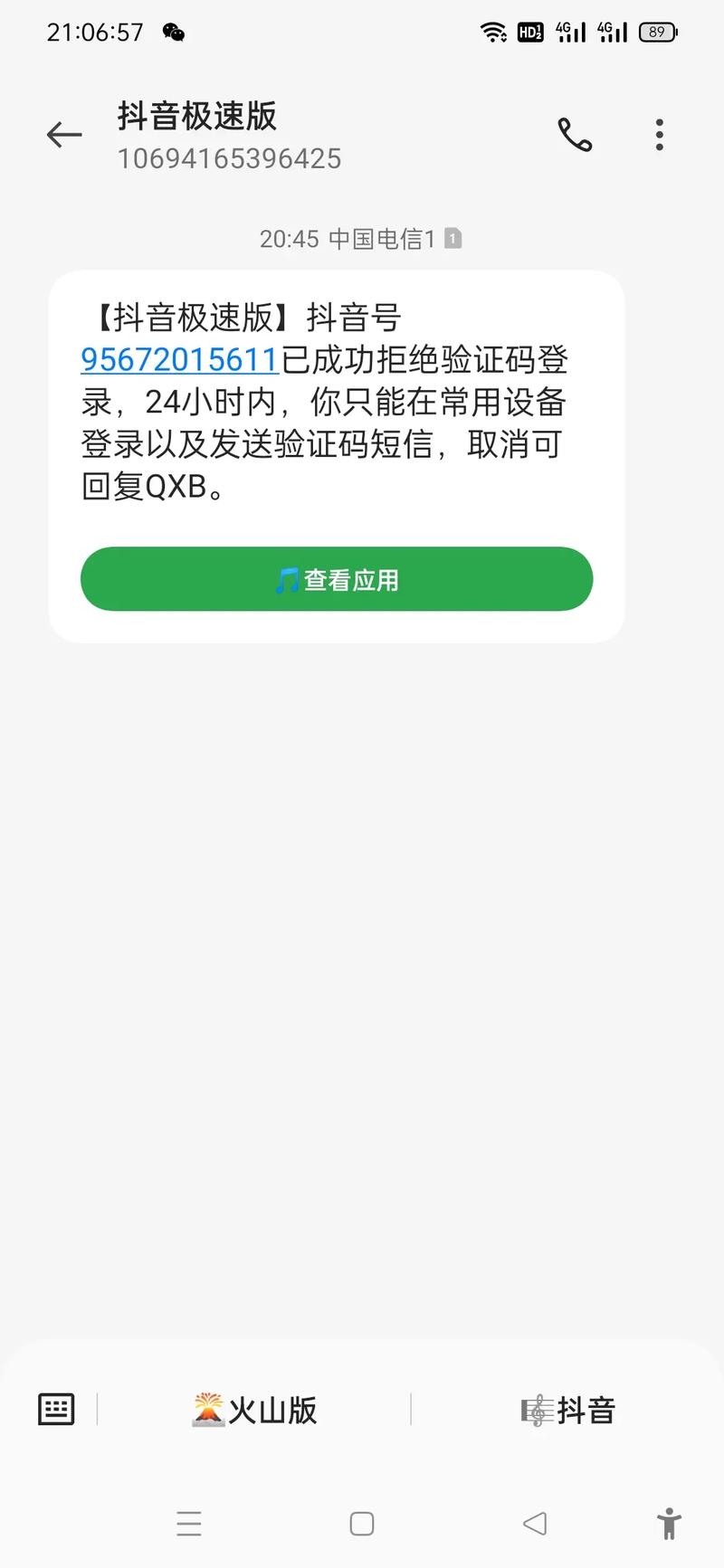This screenshot has height=1568, width=724.
Task: Tap the WeChat icon in the status bar
Action: (172, 33)
